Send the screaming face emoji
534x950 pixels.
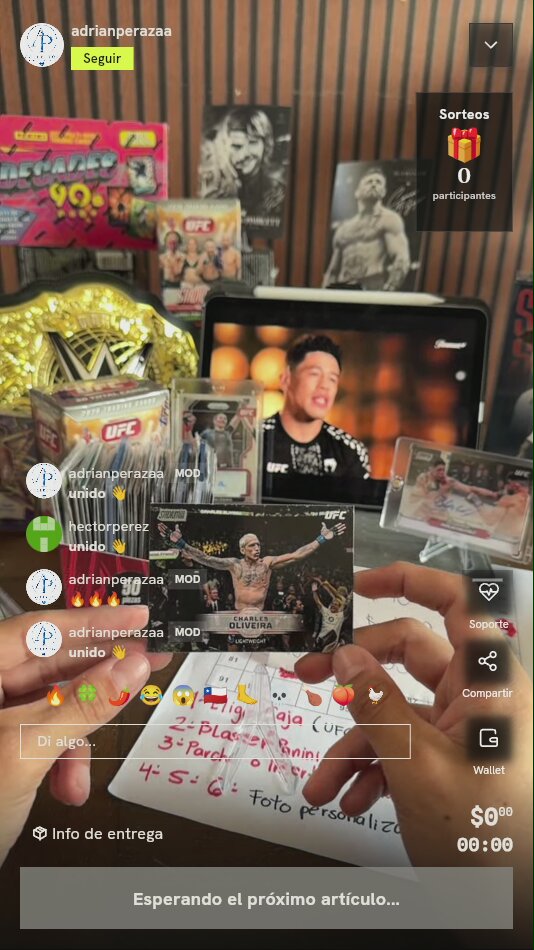[x=182, y=695]
